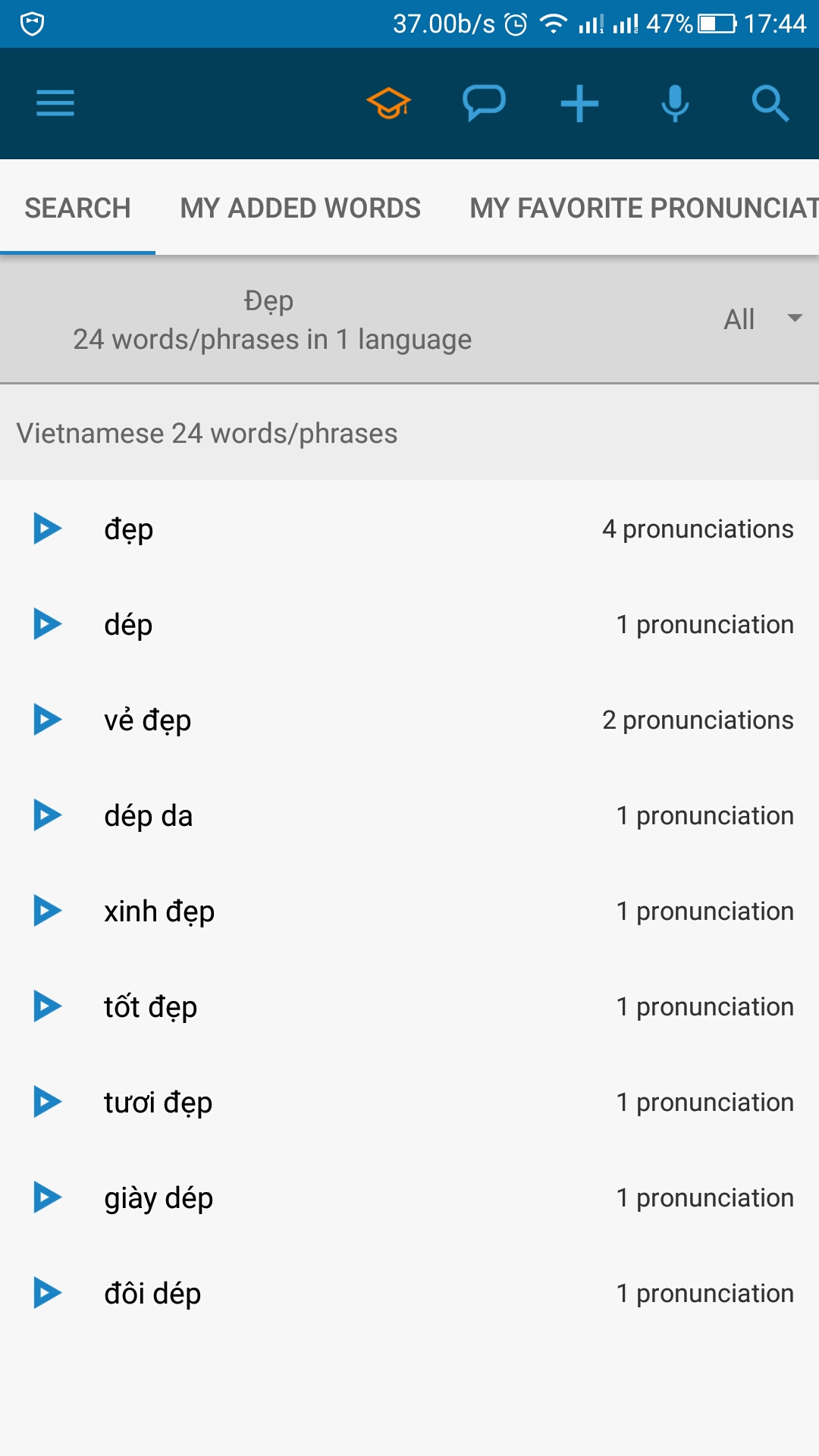Open the graduation cap learning icon
The width and height of the screenshot is (819, 1456).
tap(388, 103)
